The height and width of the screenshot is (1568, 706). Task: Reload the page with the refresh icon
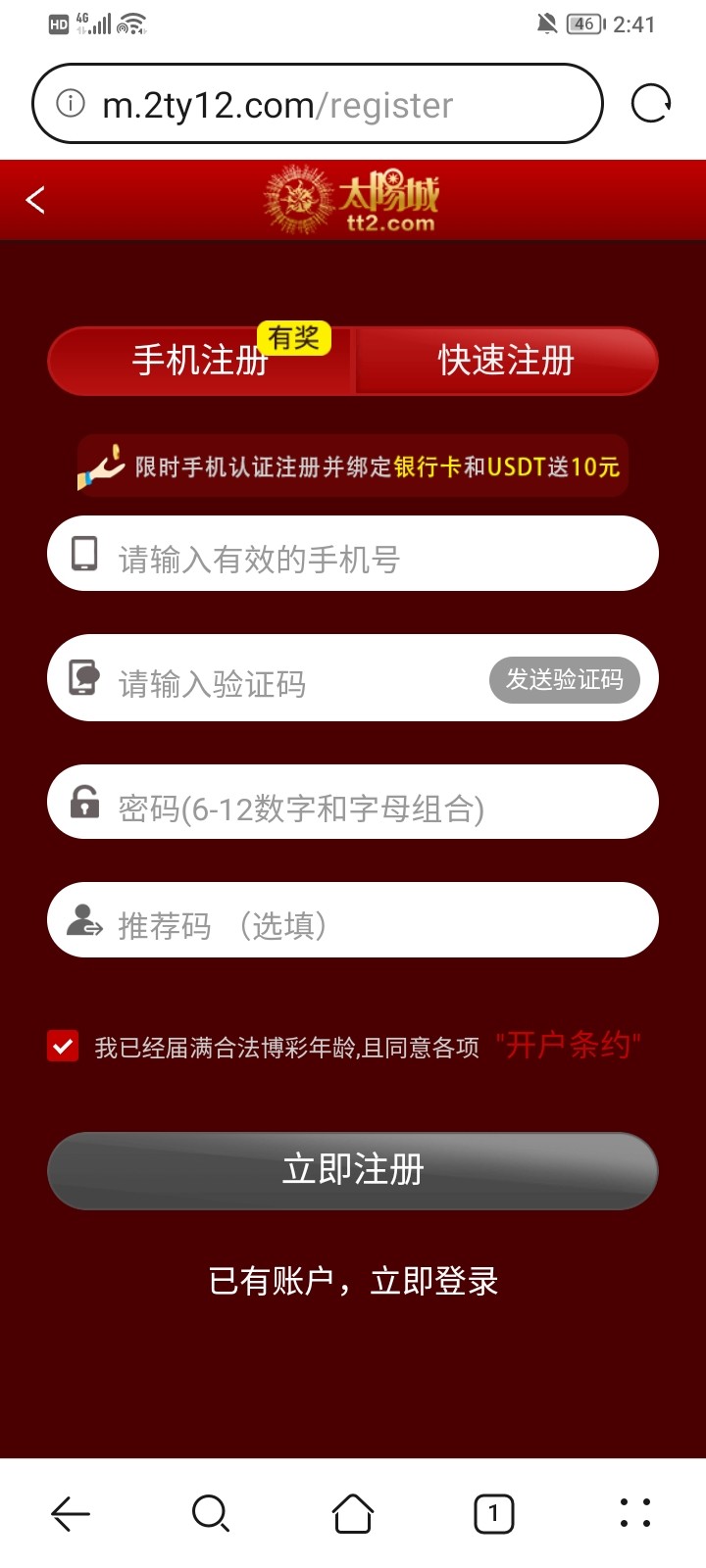coord(651,103)
